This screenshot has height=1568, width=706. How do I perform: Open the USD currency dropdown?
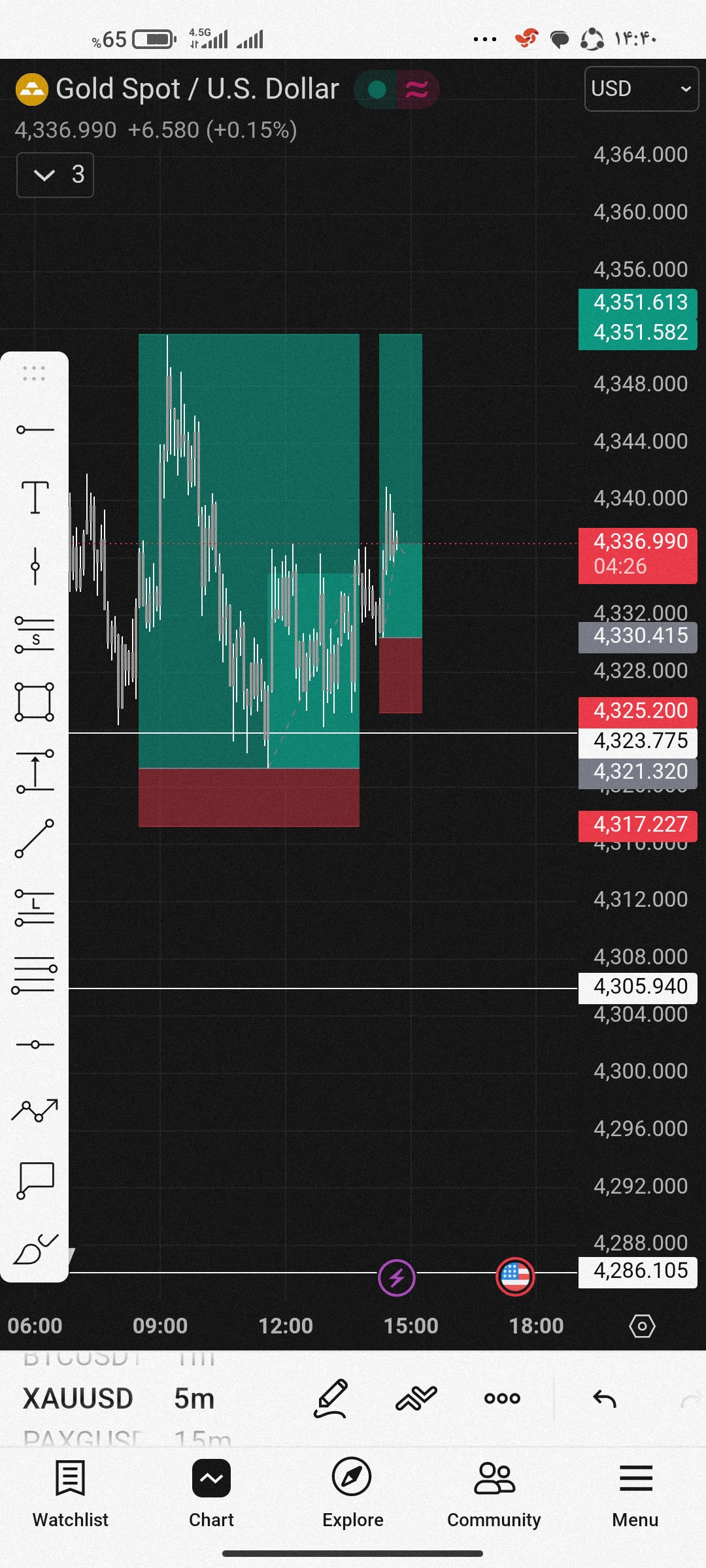(x=641, y=89)
